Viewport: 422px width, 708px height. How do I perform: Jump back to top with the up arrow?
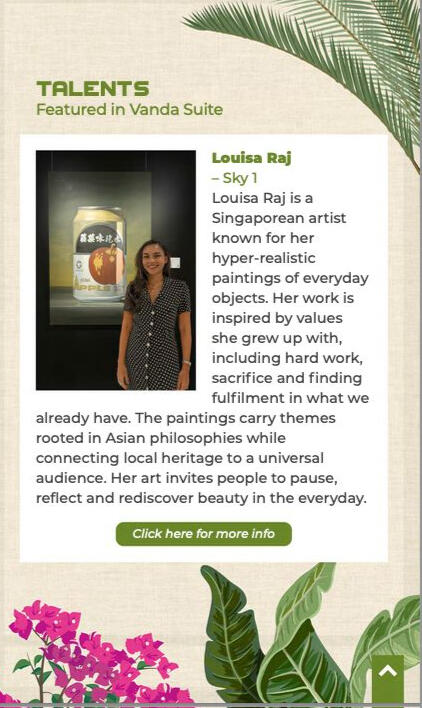388,678
